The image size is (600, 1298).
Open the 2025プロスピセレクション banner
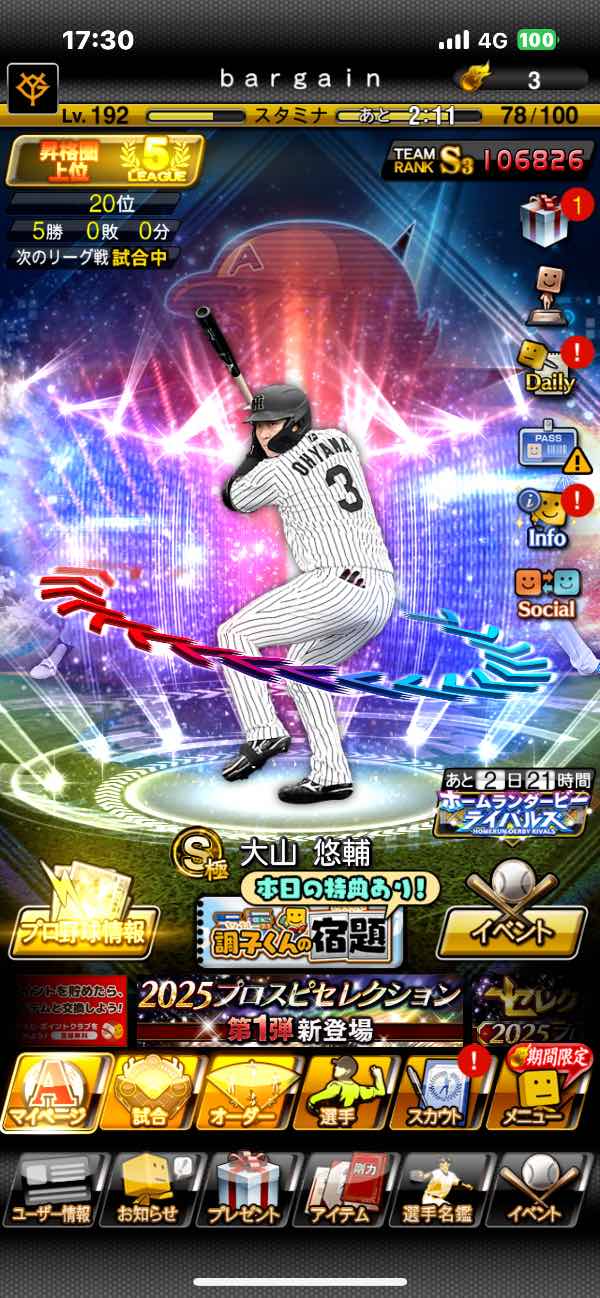pyautogui.click(x=300, y=1010)
